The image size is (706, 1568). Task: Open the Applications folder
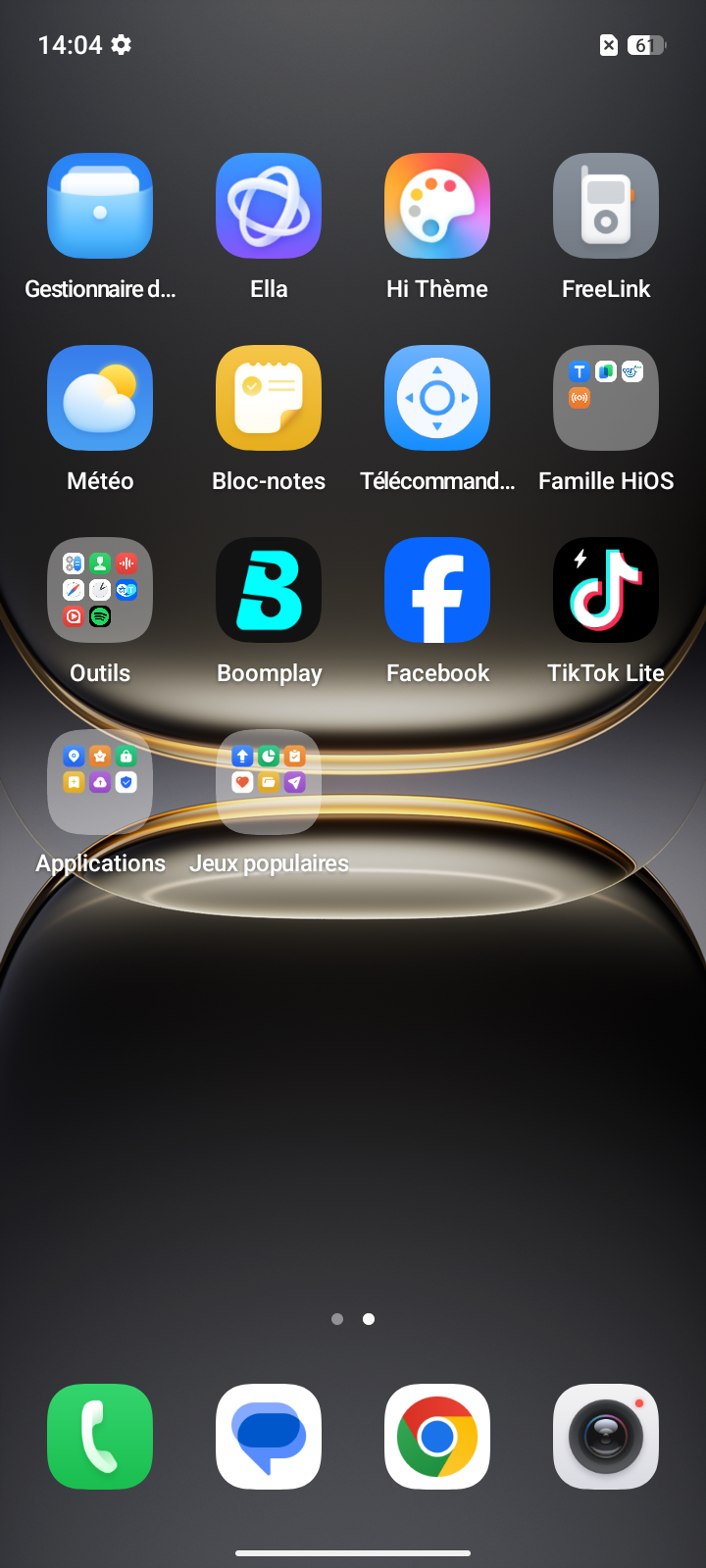click(x=100, y=782)
